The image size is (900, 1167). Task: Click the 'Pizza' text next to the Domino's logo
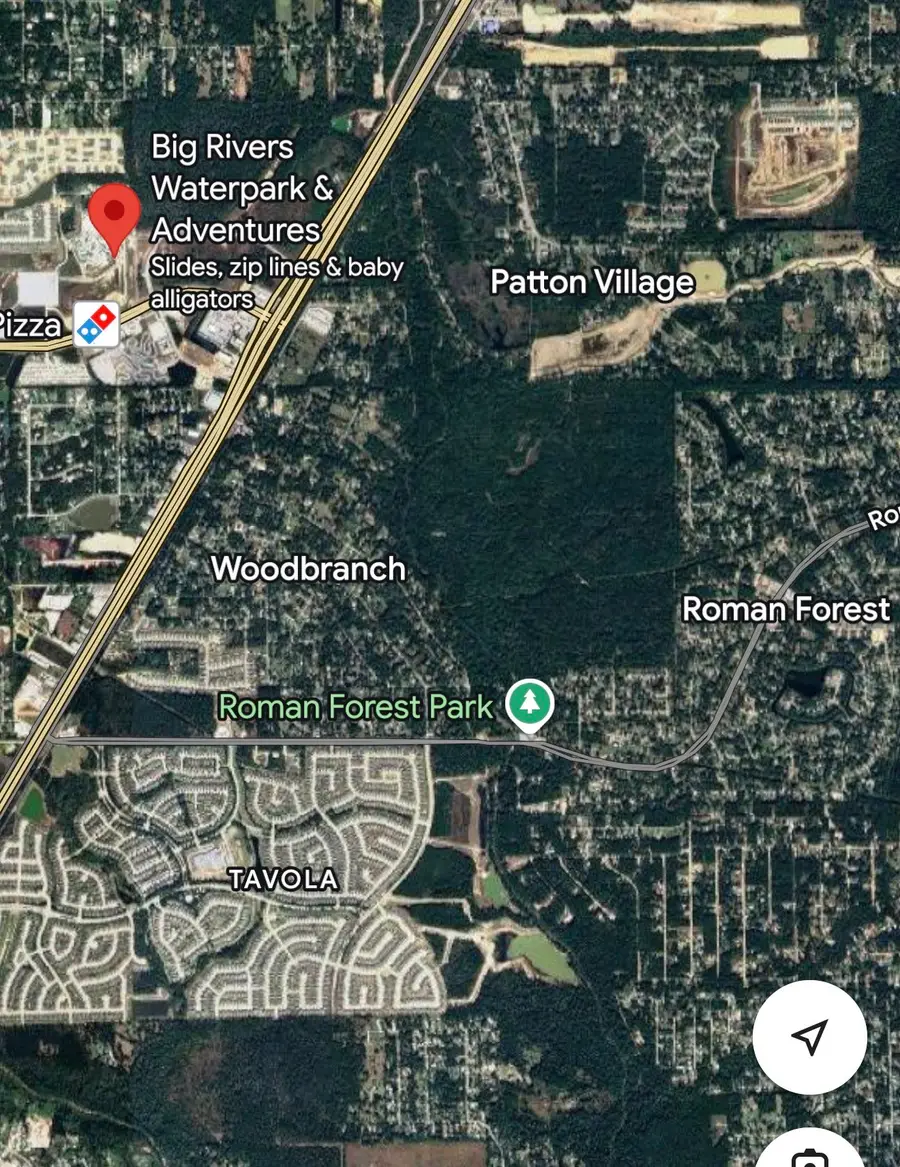(30, 323)
